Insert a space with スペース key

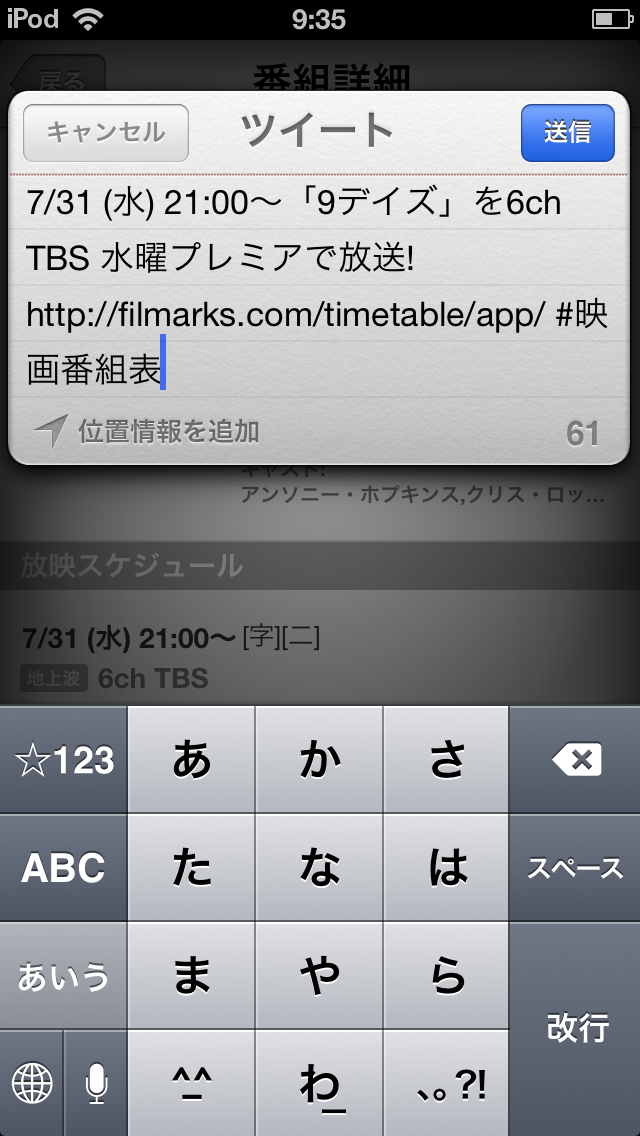point(575,867)
